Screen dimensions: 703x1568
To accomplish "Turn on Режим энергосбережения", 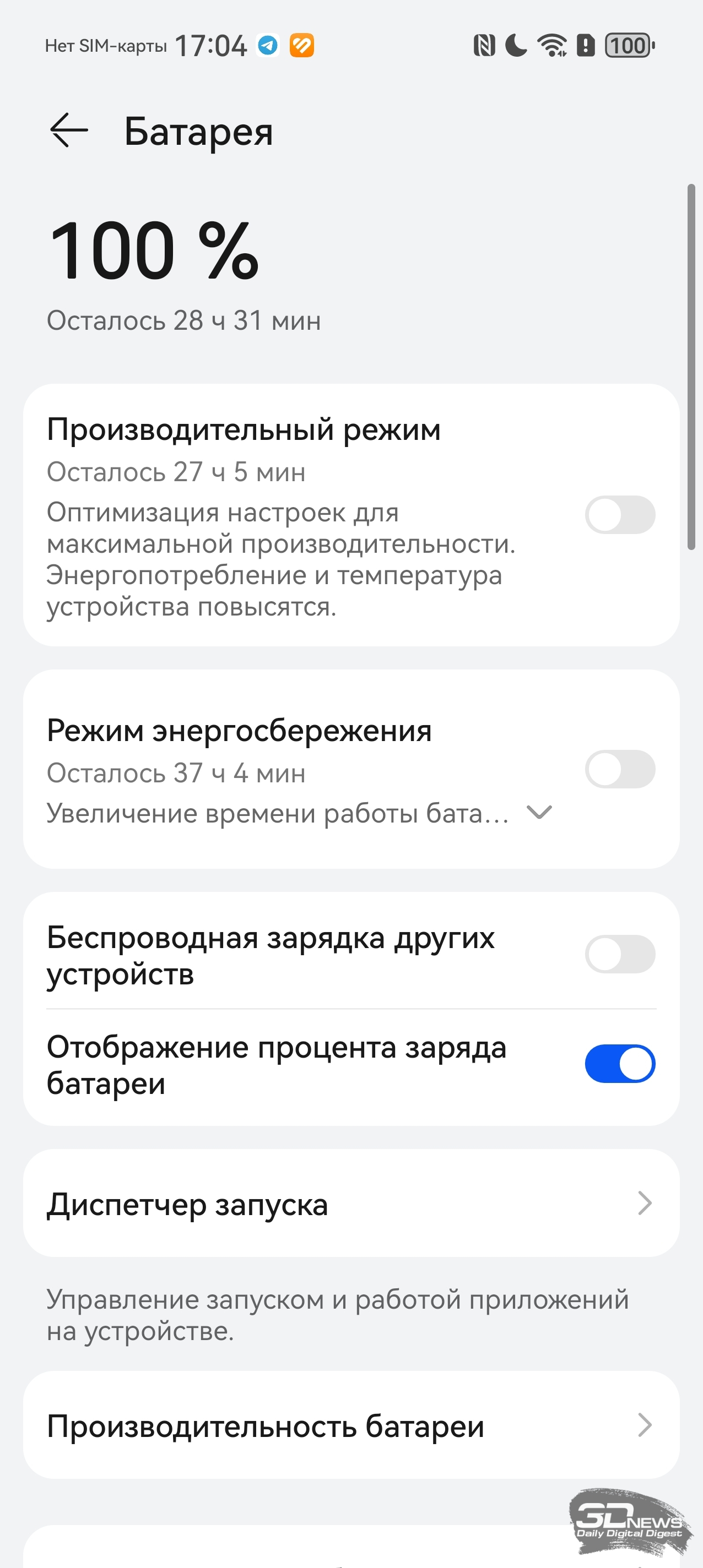I will (x=620, y=769).
